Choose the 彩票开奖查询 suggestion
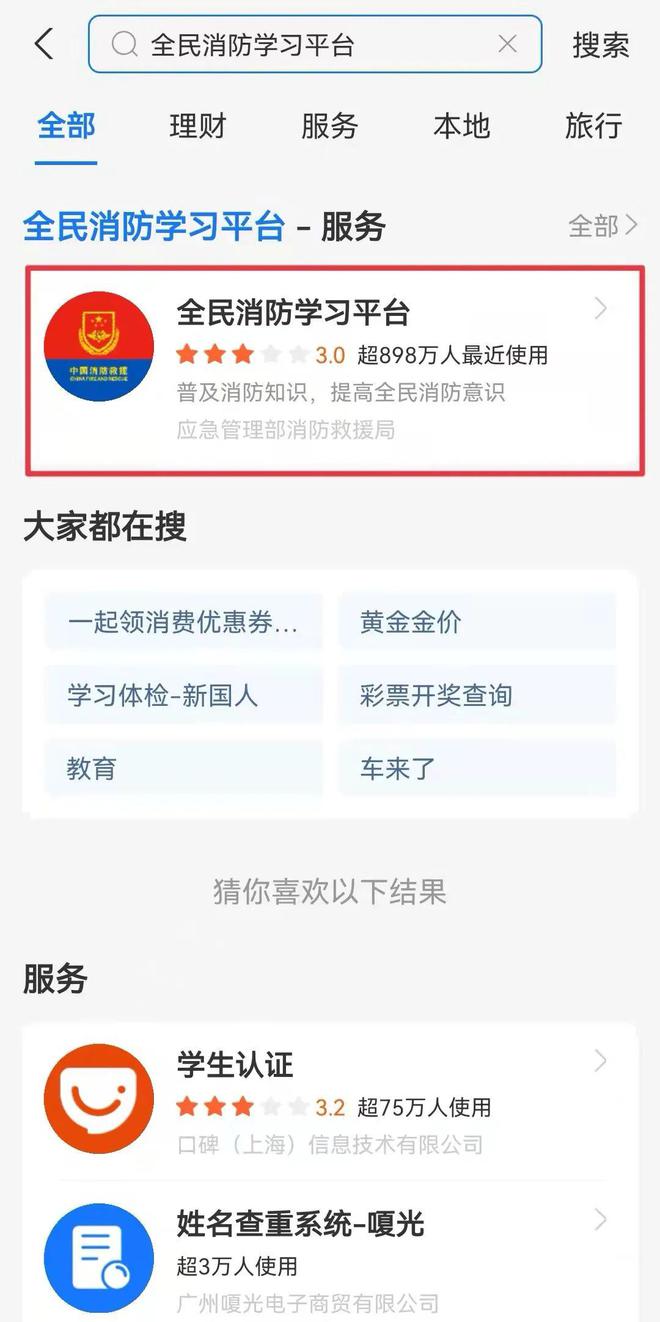Viewport: 660px width, 1322px height. [476, 695]
